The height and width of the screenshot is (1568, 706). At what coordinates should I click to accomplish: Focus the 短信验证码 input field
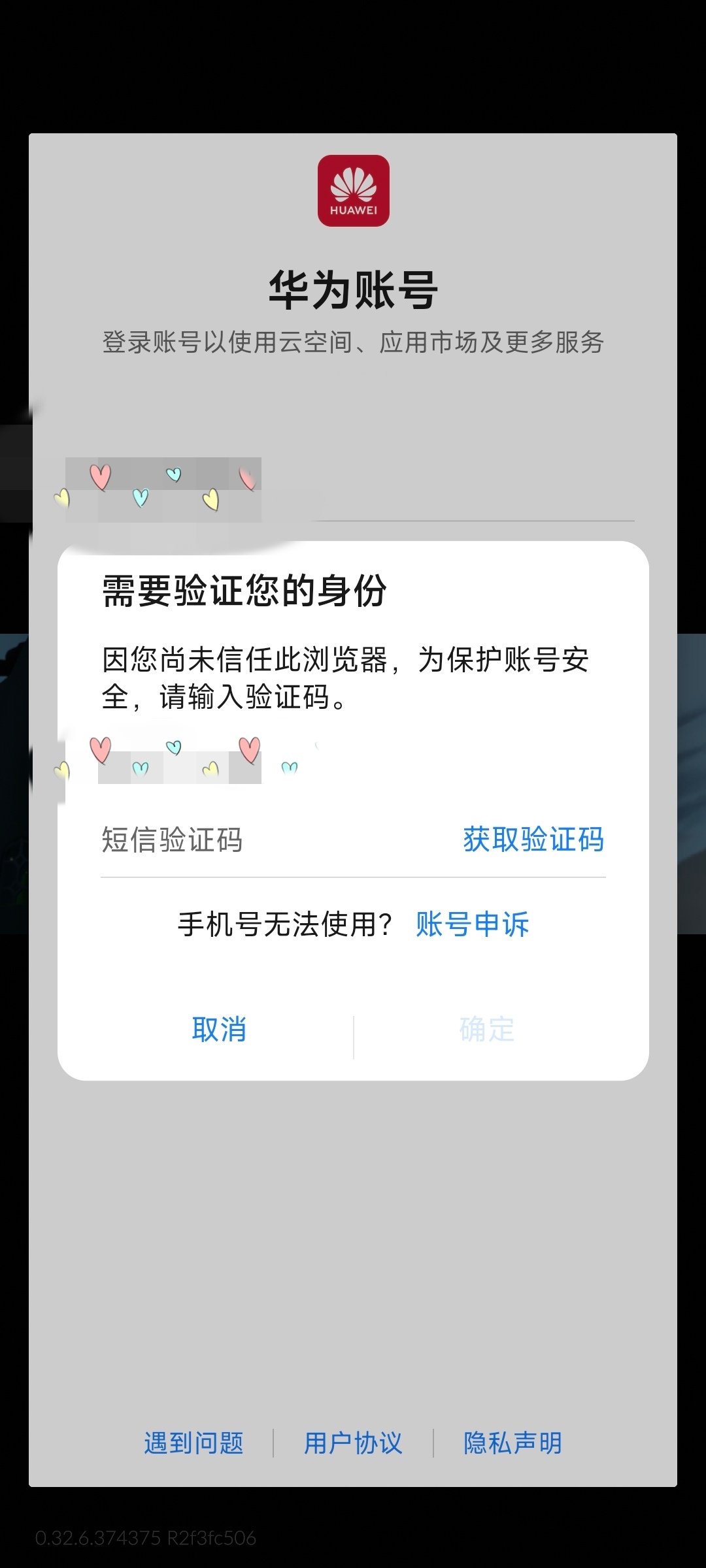pyautogui.click(x=261, y=840)
